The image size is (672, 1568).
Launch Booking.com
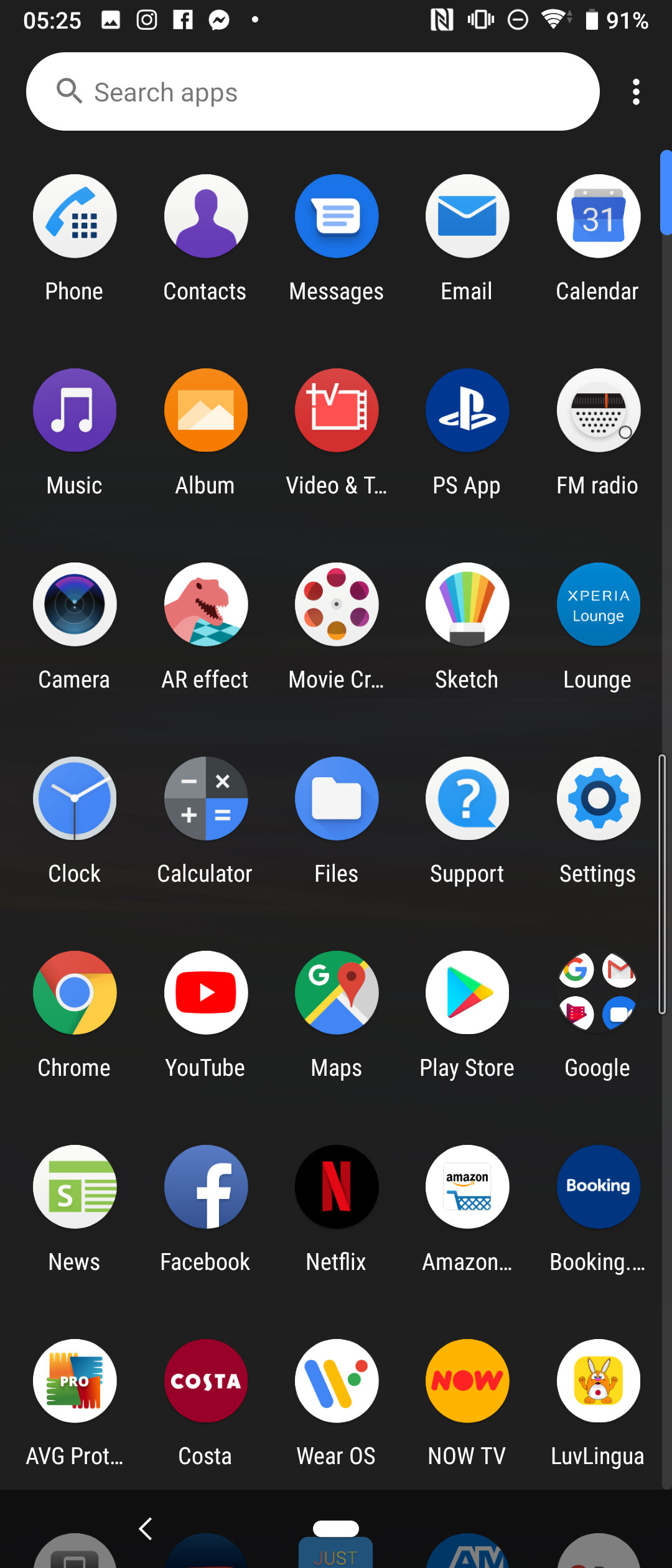[598, 1187]
